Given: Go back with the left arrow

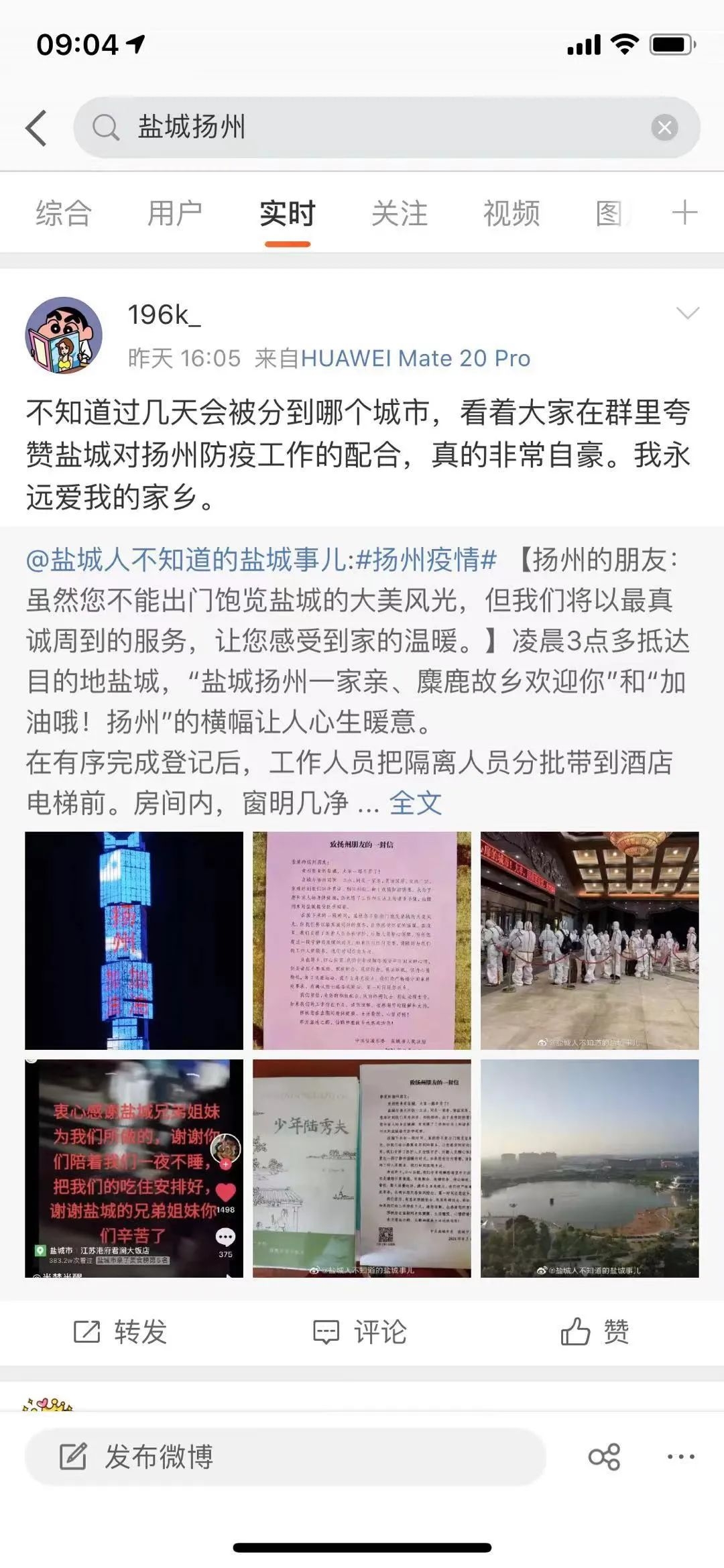Looking at the screenshot, I should pyautogui.click(x=37, y=127).
